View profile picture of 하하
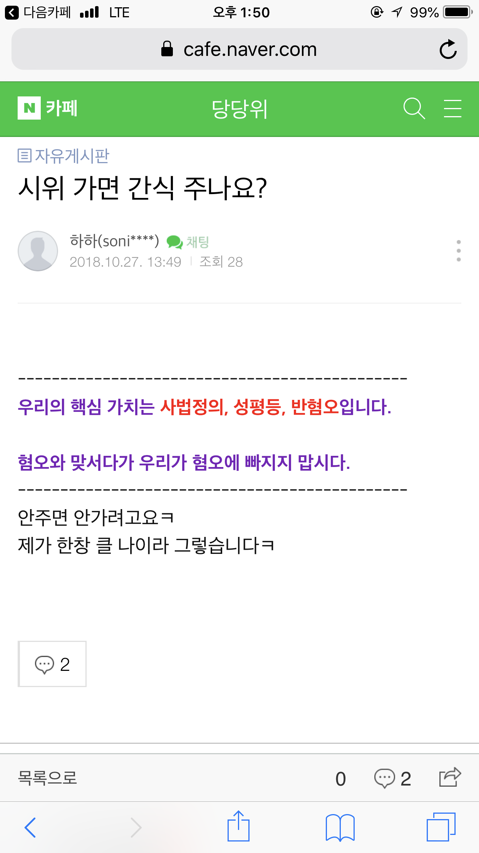479x853 pixels. point(38,251)
